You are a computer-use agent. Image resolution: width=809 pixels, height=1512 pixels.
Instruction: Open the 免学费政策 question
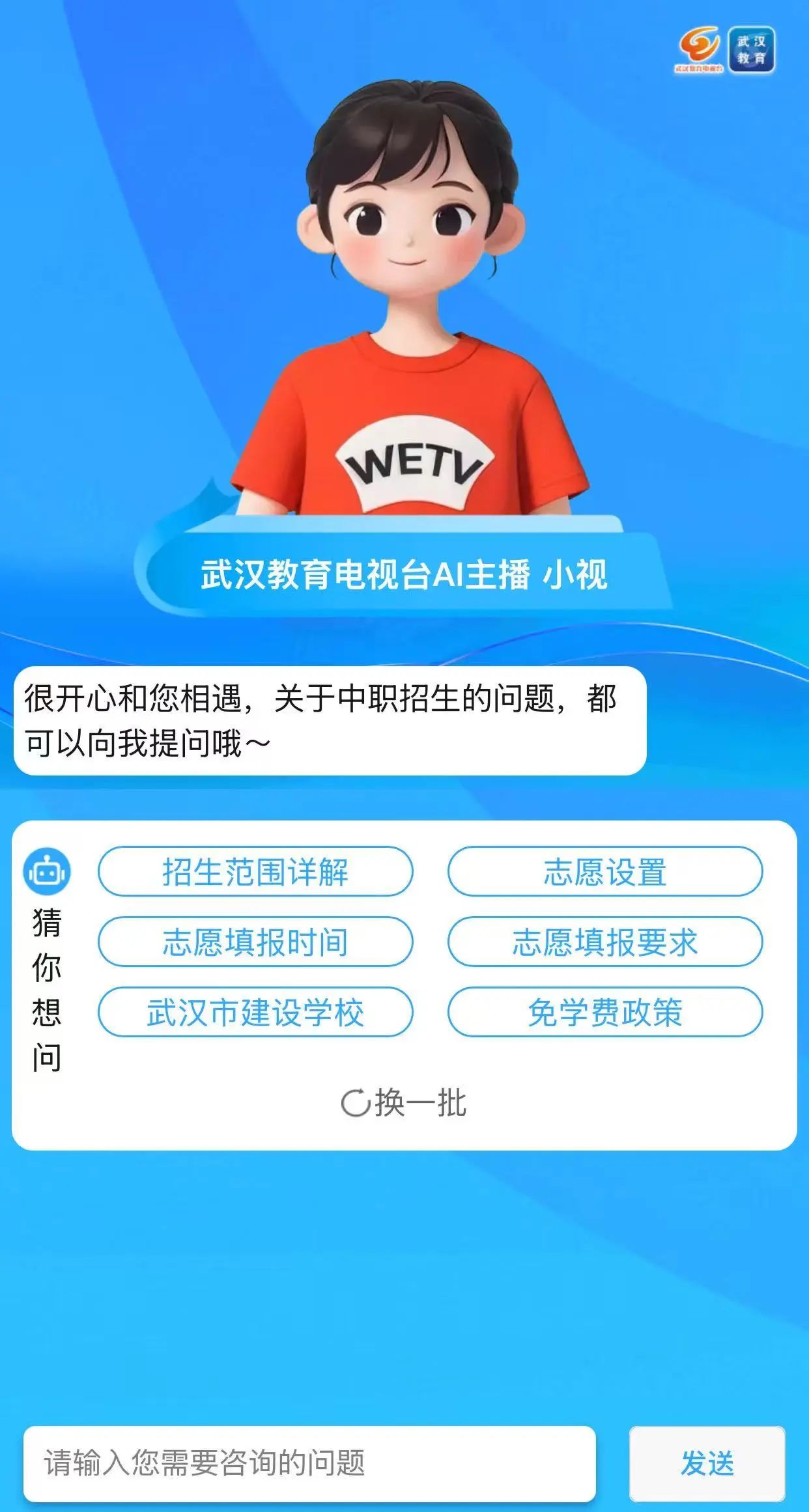click(x=604, y=1012)
